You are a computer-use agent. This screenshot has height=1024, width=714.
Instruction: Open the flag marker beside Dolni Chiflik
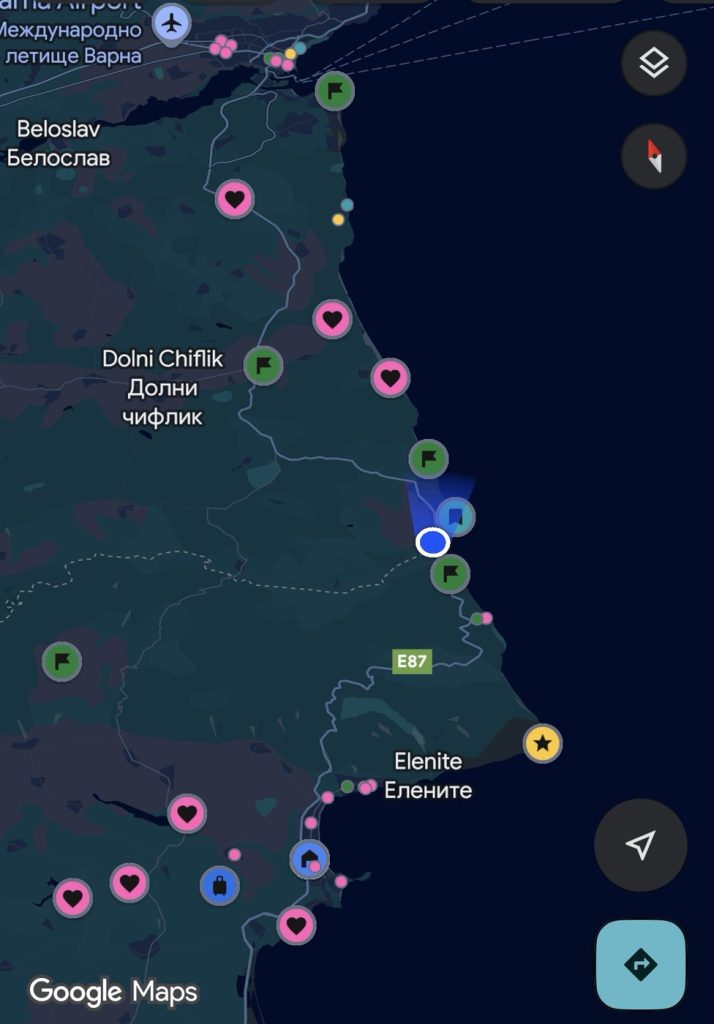(x=263, y=365)
